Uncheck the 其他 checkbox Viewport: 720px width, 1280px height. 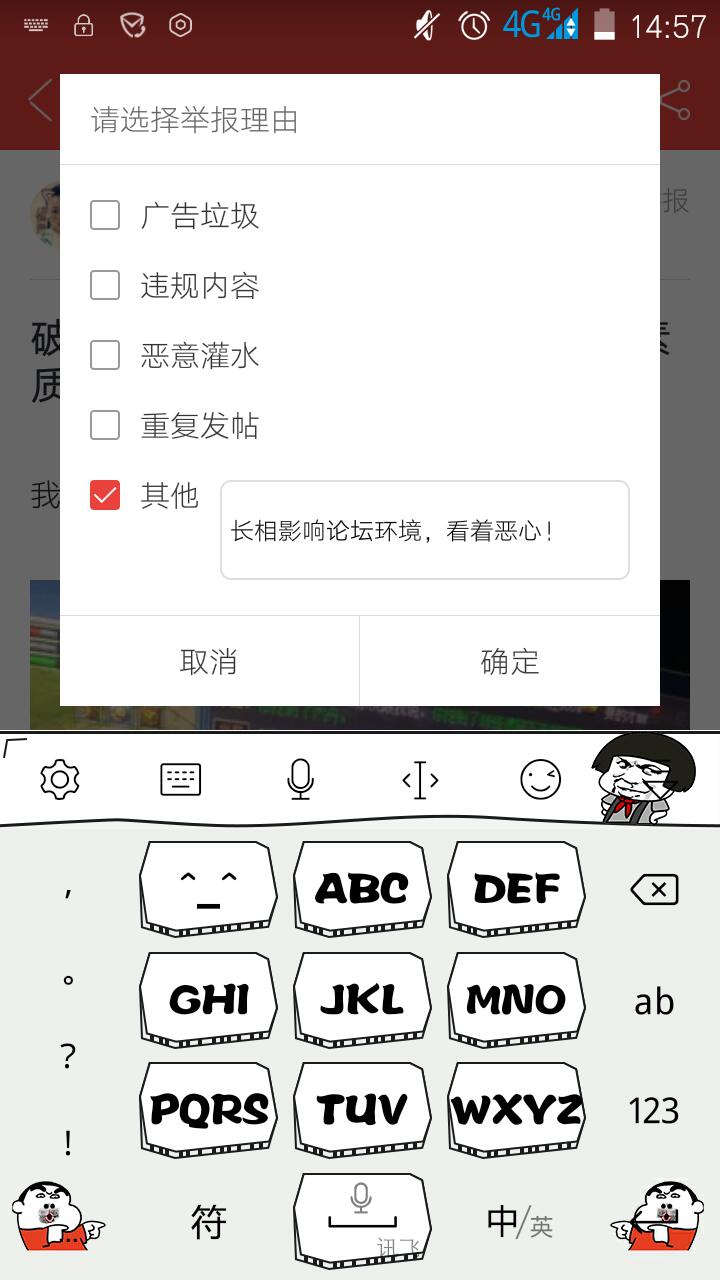(105, 495)
